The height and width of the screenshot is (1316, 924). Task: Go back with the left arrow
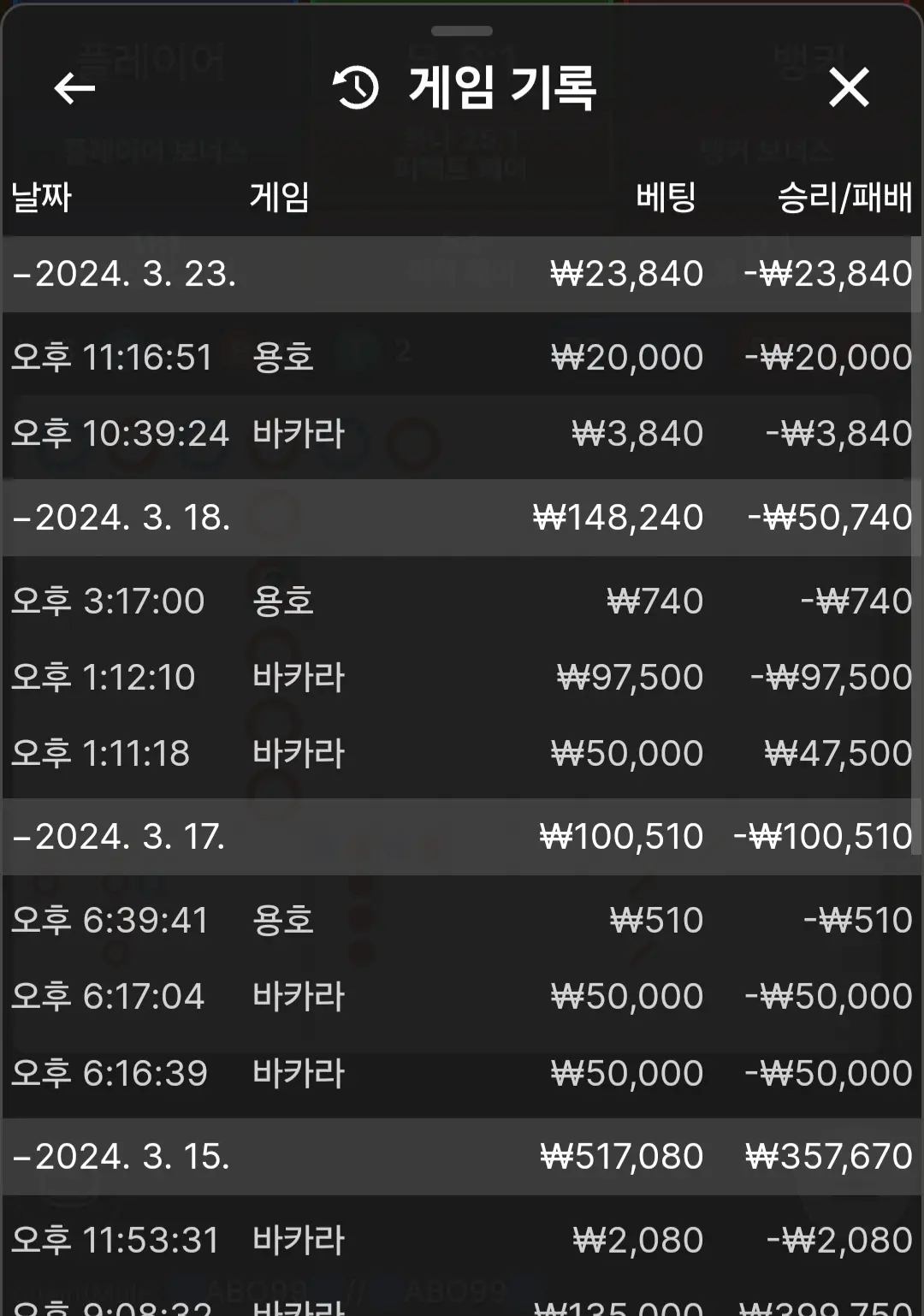tap(74, 88)
